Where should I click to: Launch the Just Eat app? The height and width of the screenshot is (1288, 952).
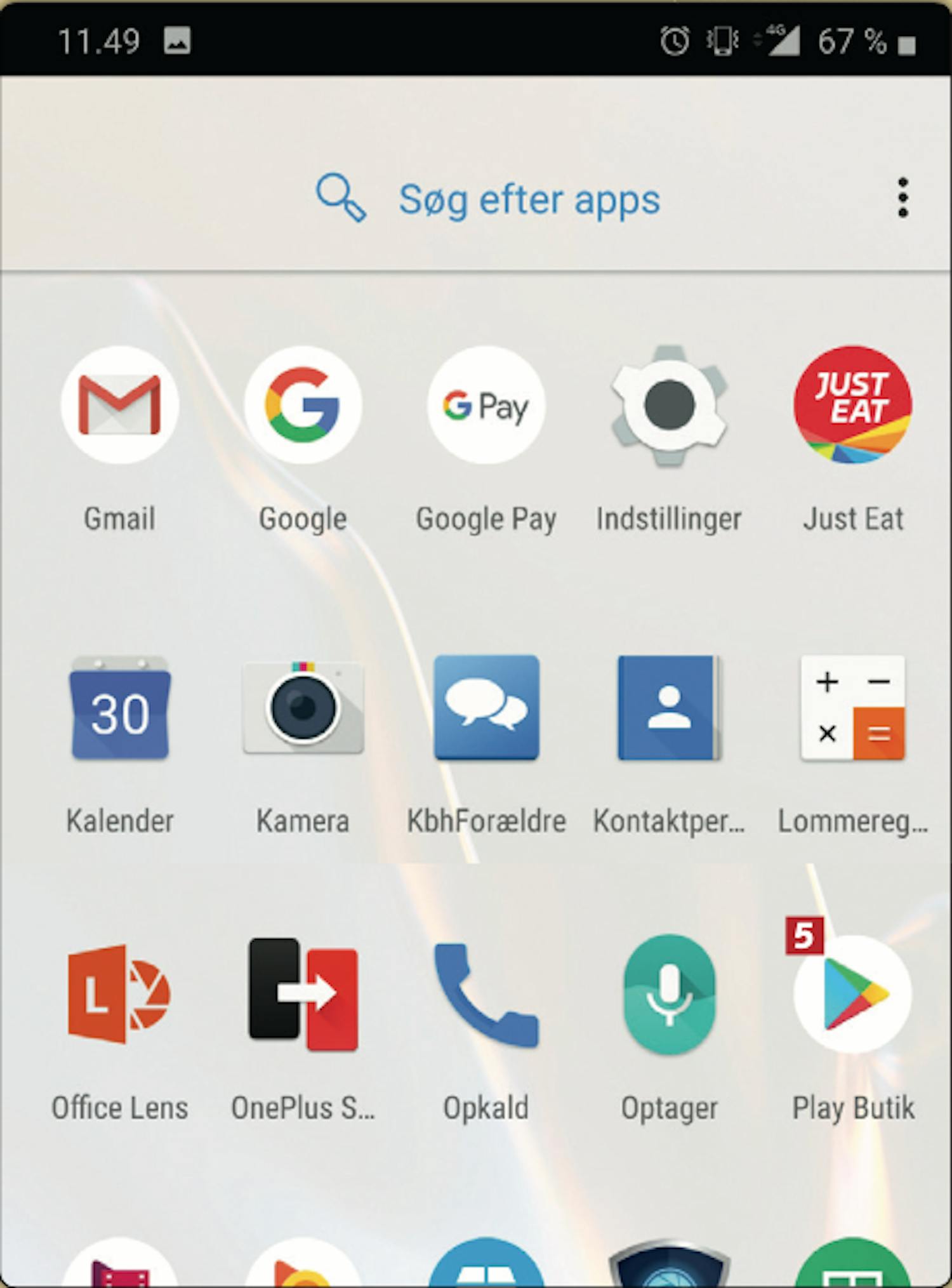coord(852,405)
